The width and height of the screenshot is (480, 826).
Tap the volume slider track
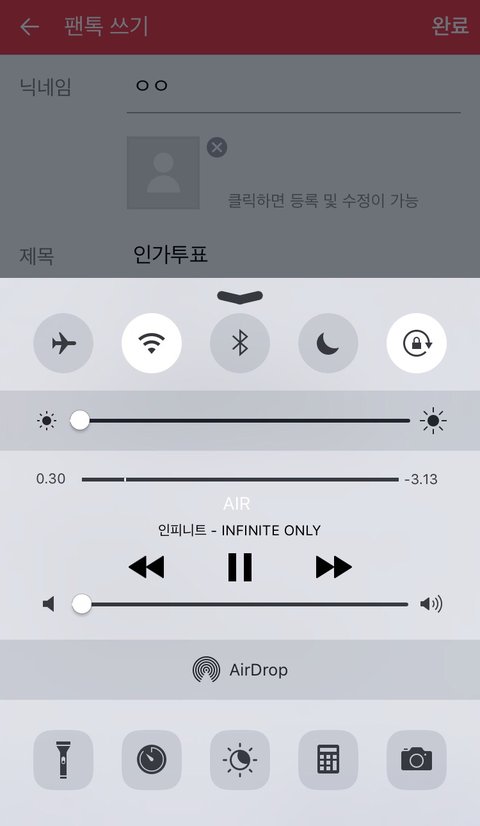[240, 604]
